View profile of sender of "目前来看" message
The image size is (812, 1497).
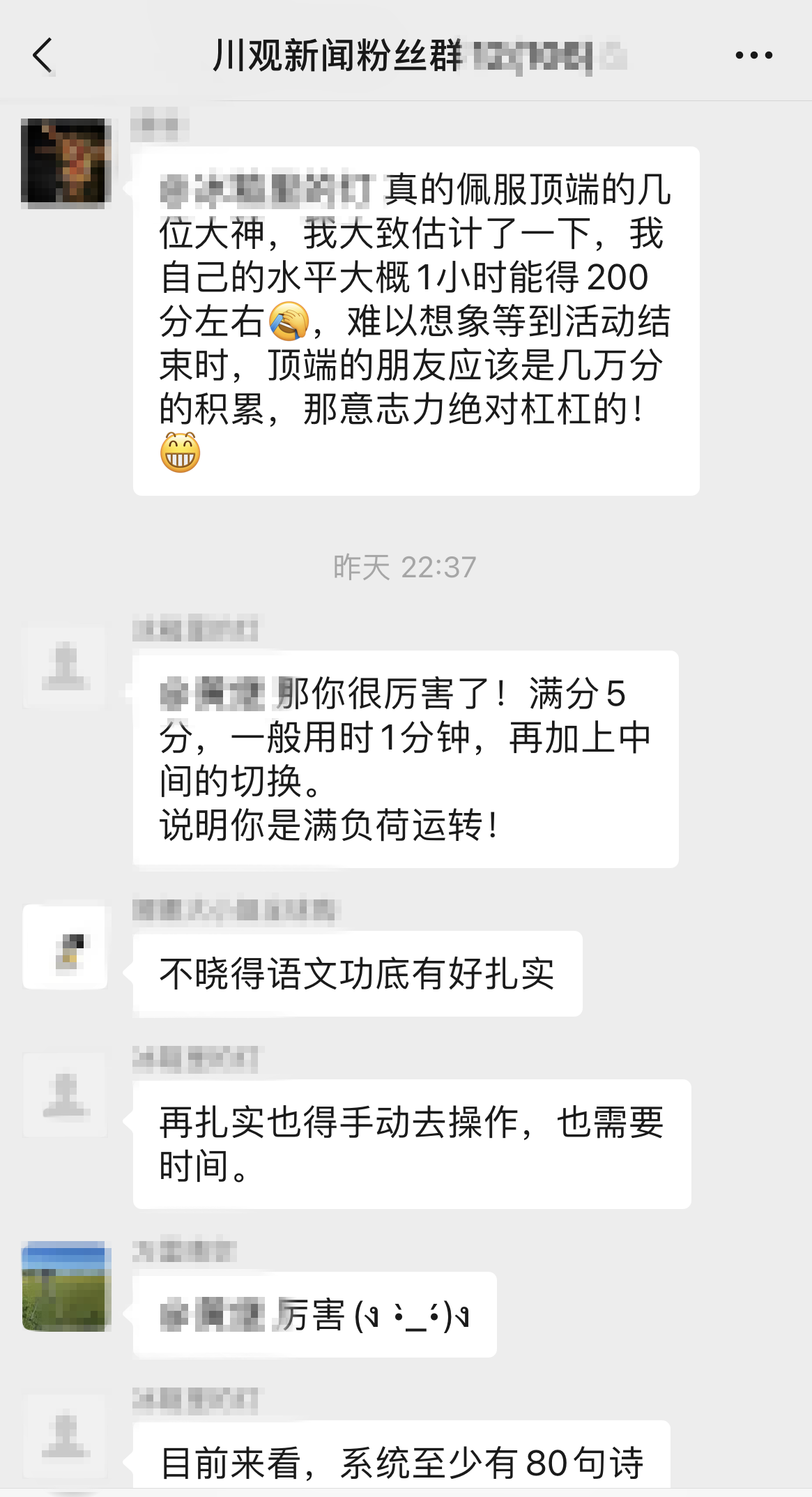click(66, 1436)
